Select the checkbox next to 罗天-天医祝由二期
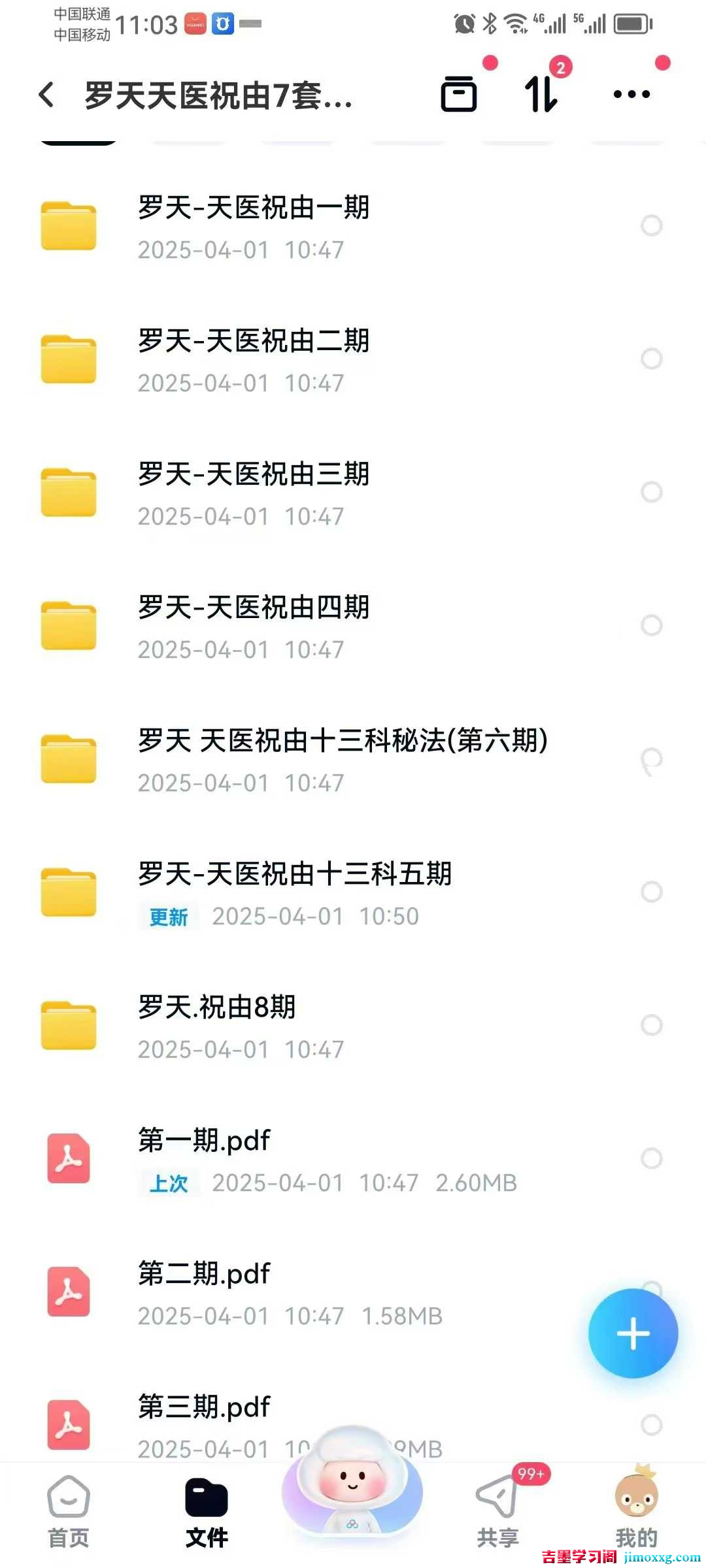The height and width of the screenshot is (1568, 706). point(651,358)
